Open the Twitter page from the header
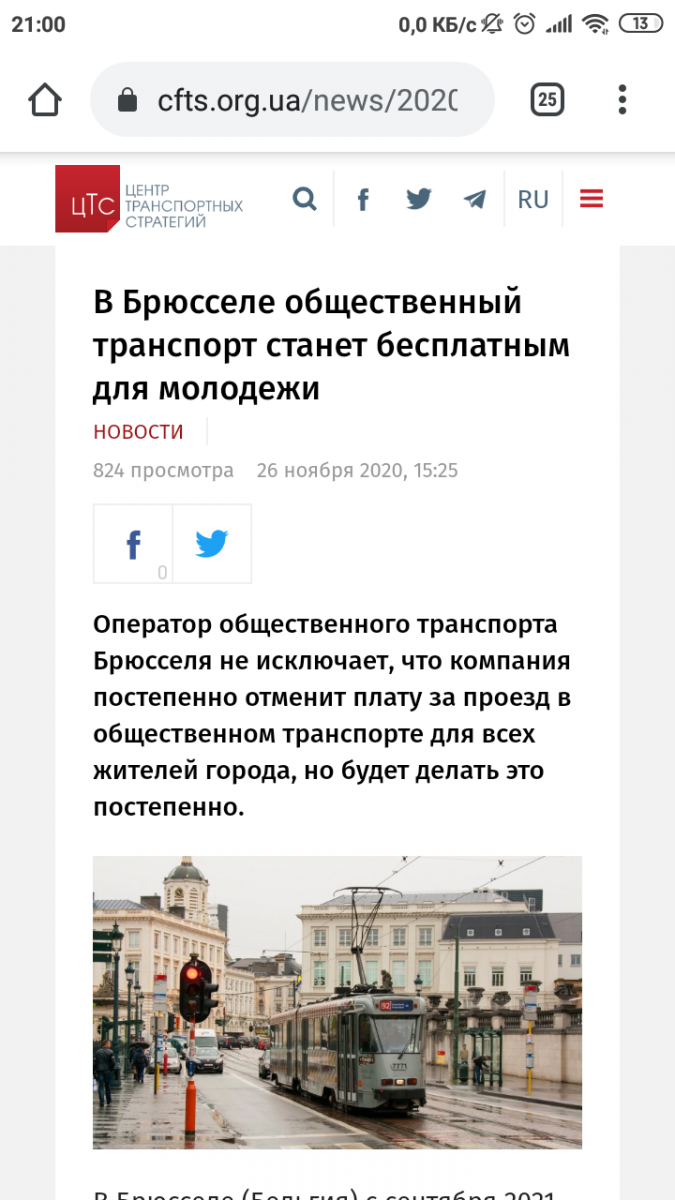Viewport: 675px width, 1200px height. [419, 199]
